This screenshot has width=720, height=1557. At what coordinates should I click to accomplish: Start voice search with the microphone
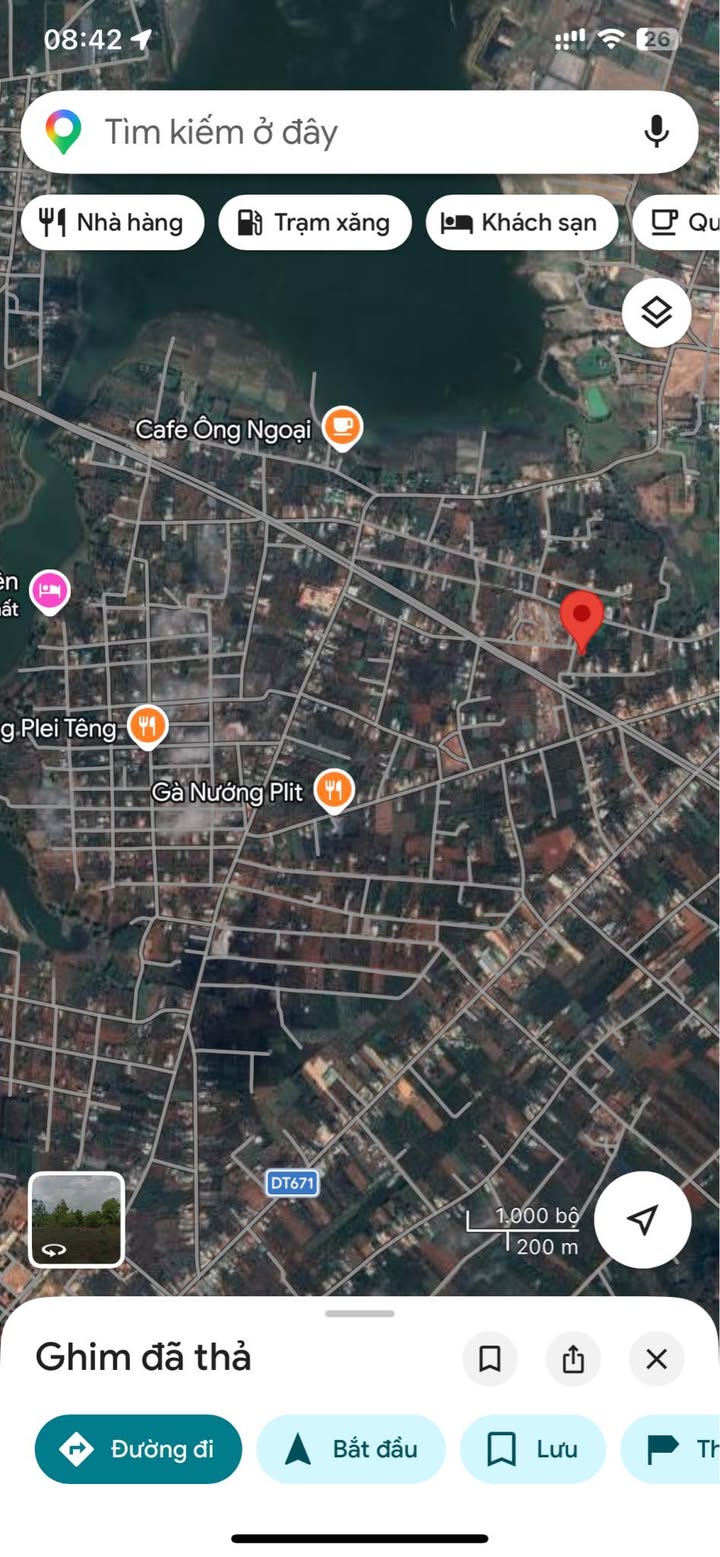[x=656, y=132]
